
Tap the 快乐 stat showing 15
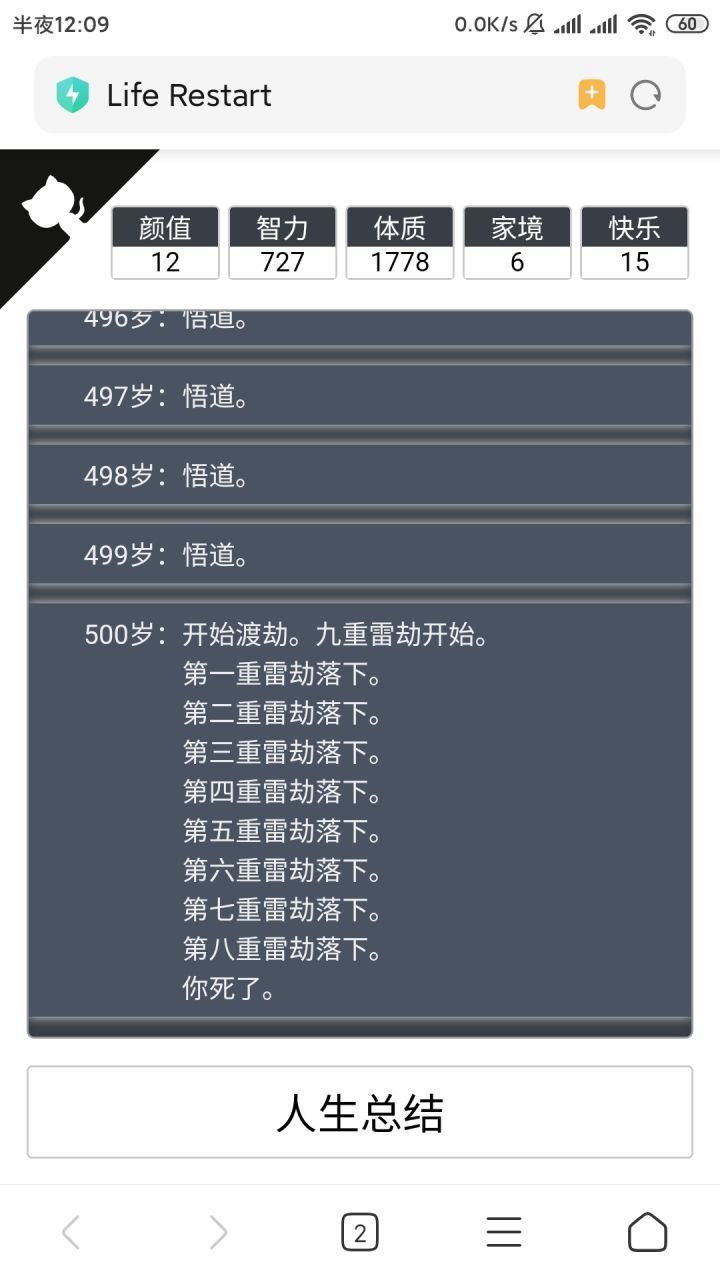(x=634, y=243)
